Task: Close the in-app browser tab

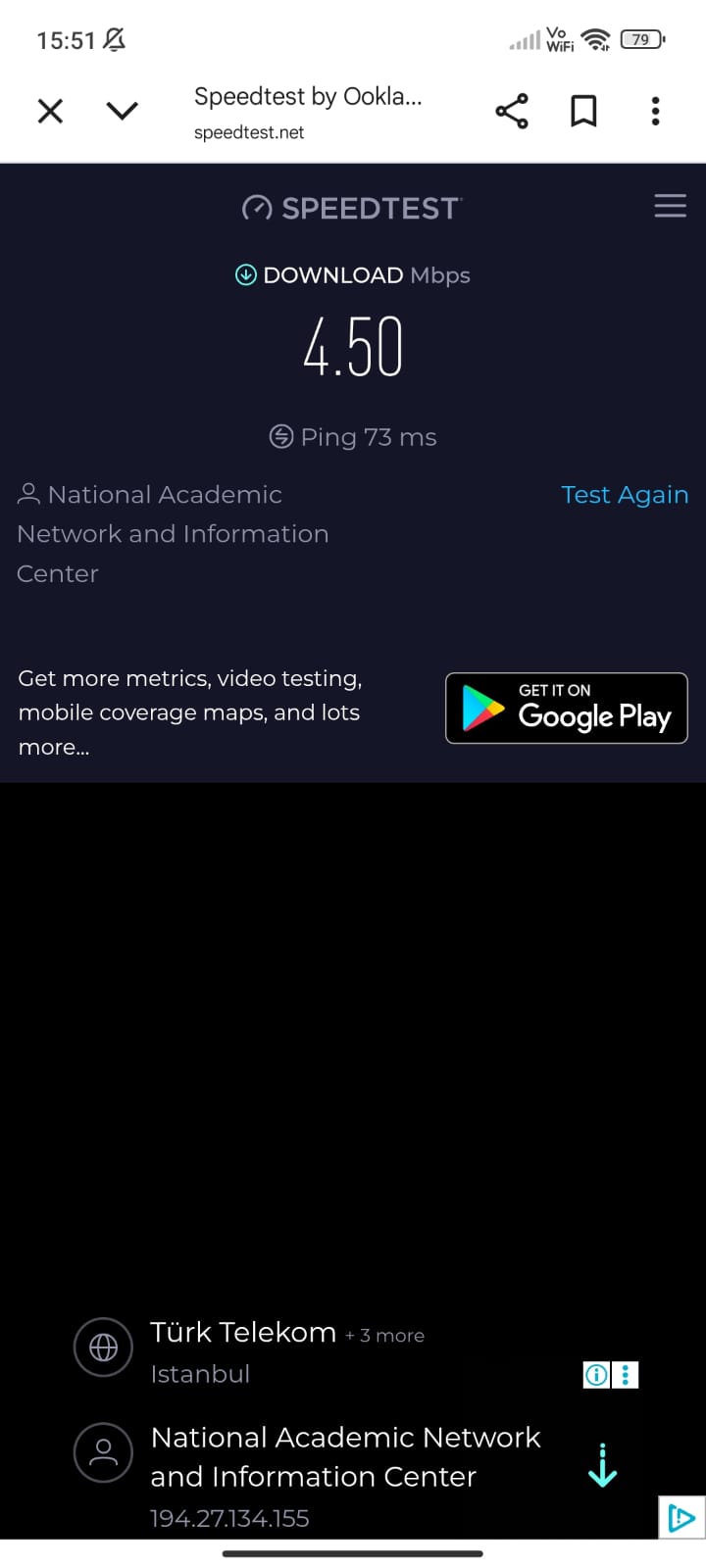Action: pos(50,111)
